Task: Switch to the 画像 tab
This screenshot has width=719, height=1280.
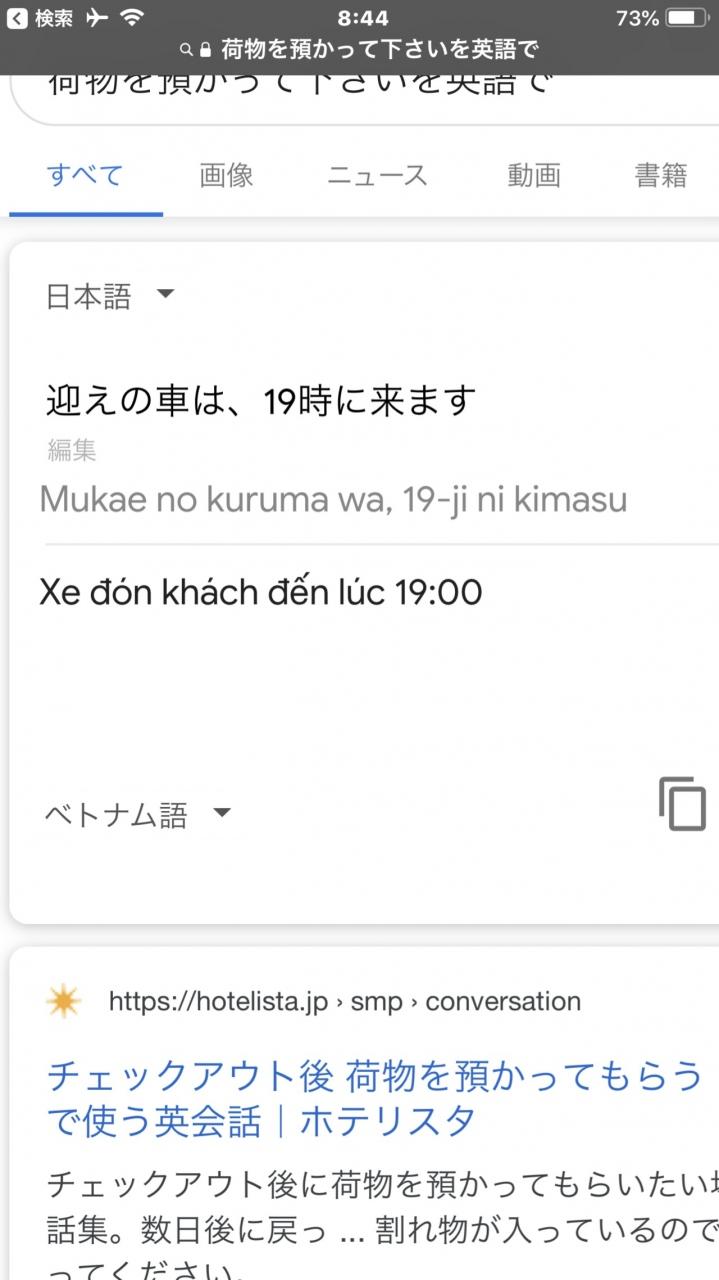Action: [x=226, y=175]
